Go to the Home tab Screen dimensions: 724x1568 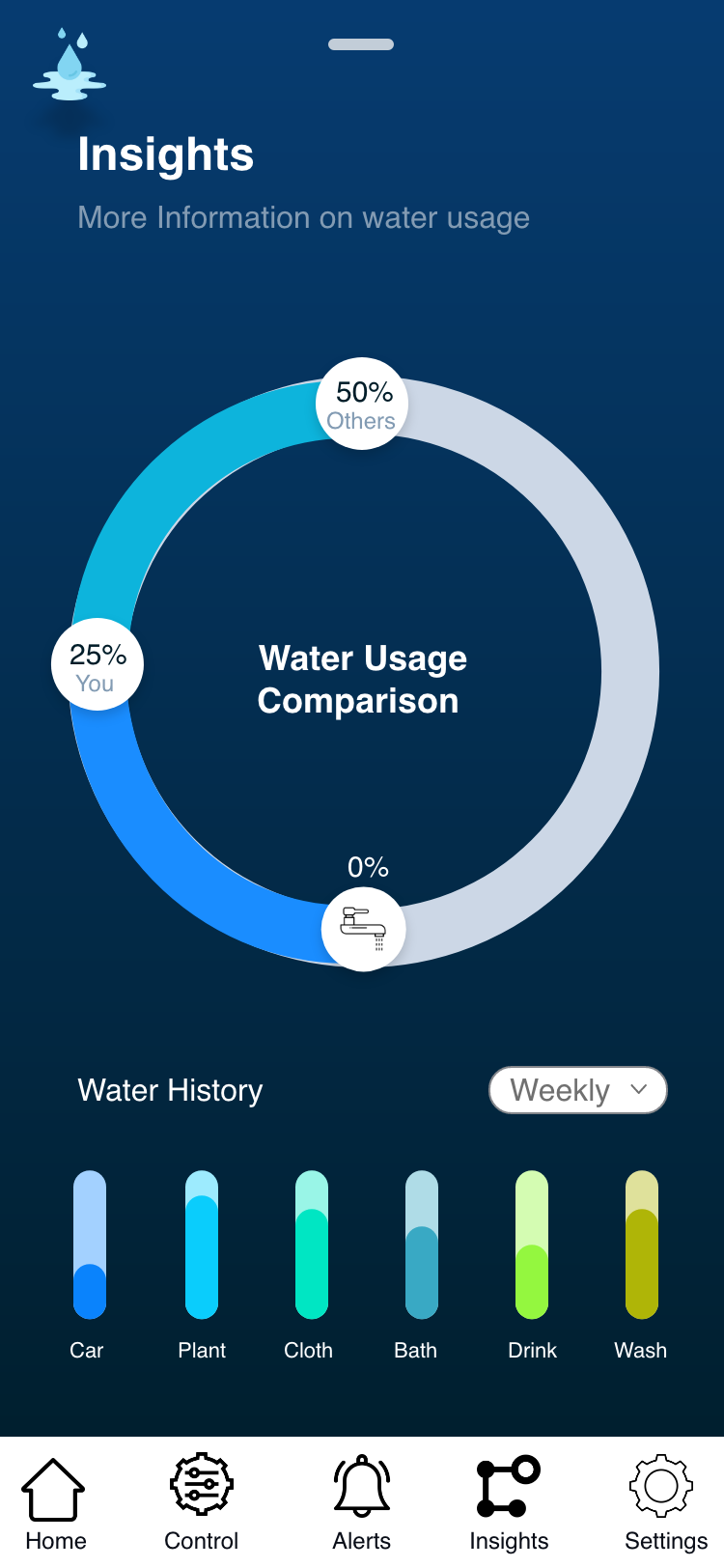click(55, 1503)
